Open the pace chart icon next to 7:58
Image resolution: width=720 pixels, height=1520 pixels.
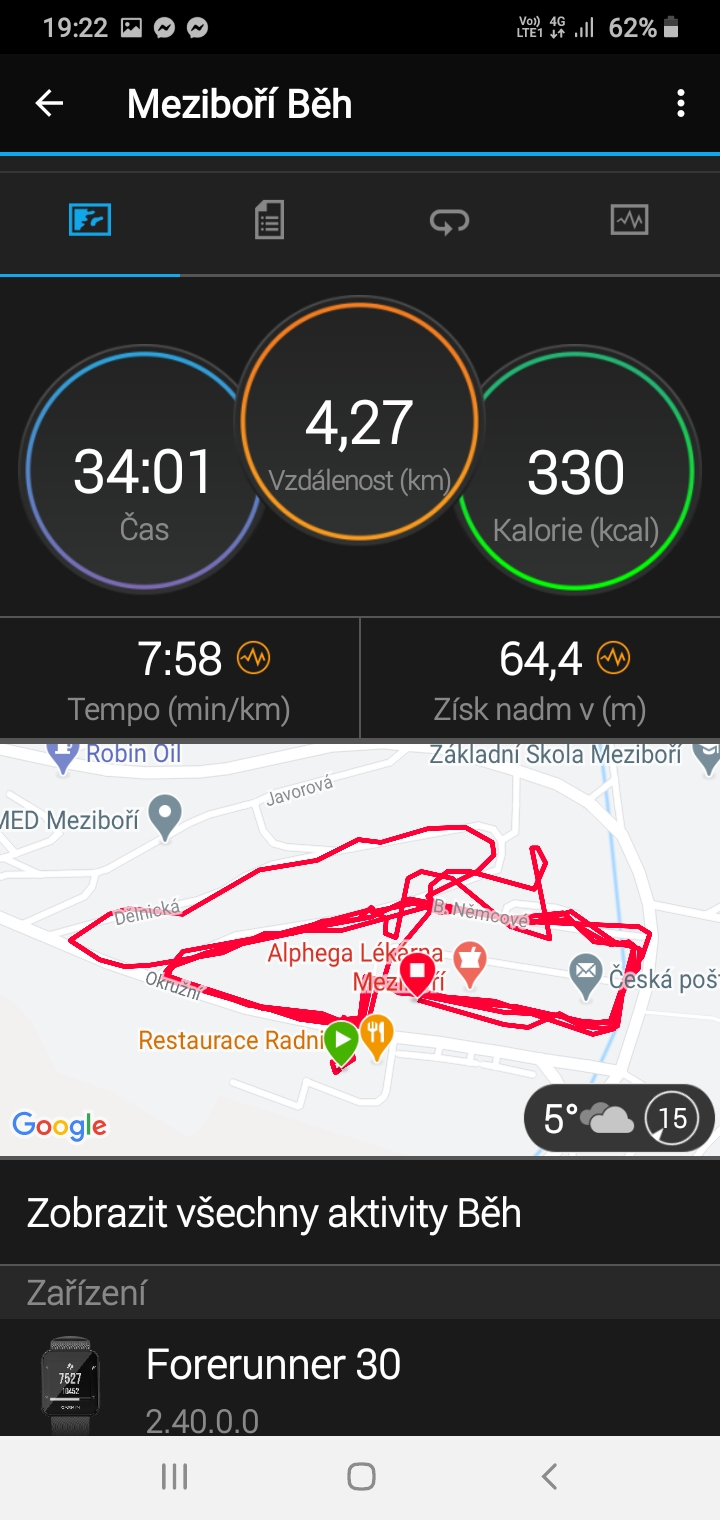point(253,658)
